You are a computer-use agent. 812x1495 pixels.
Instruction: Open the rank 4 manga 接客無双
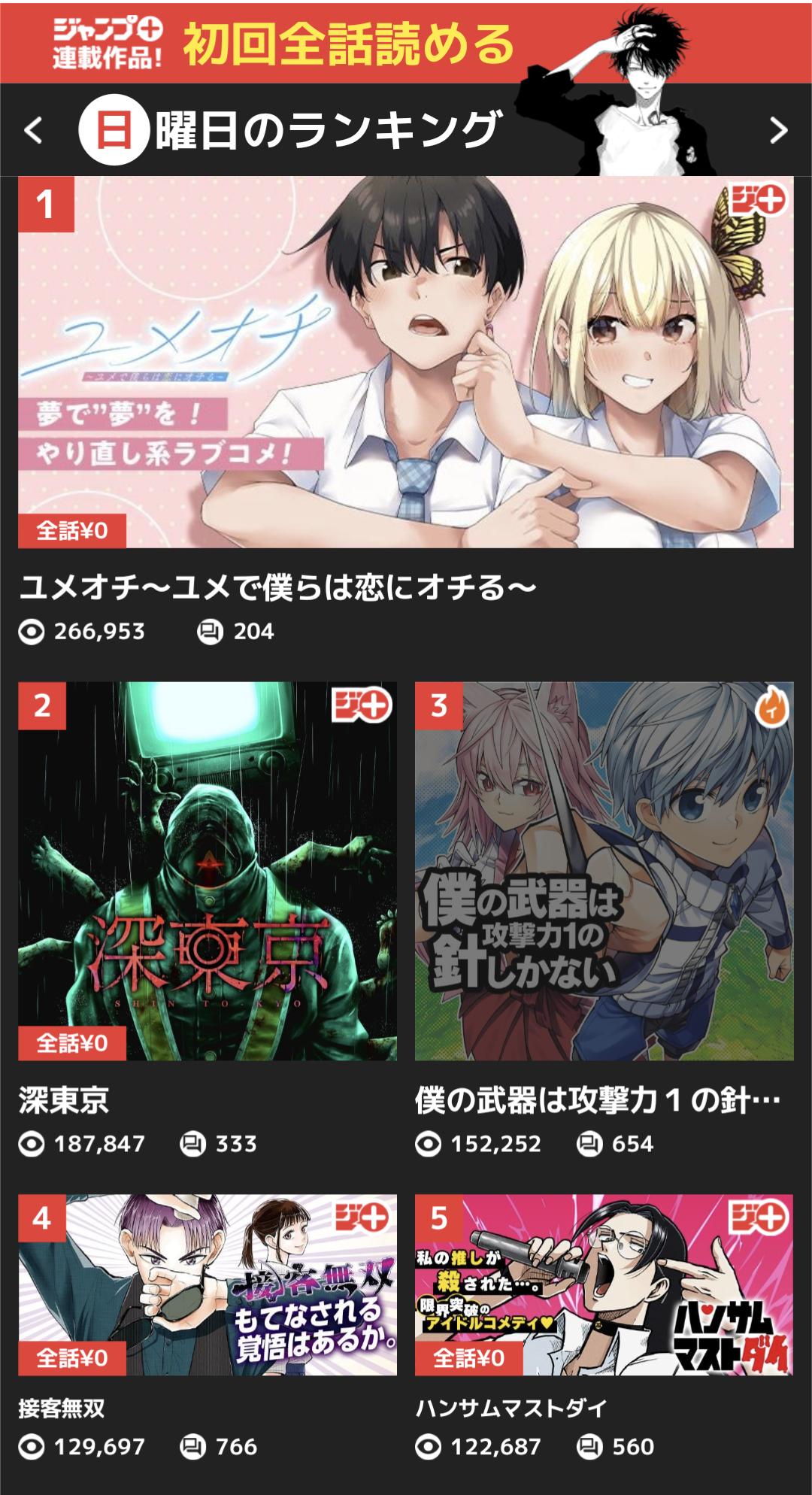tap(208, 1284)
